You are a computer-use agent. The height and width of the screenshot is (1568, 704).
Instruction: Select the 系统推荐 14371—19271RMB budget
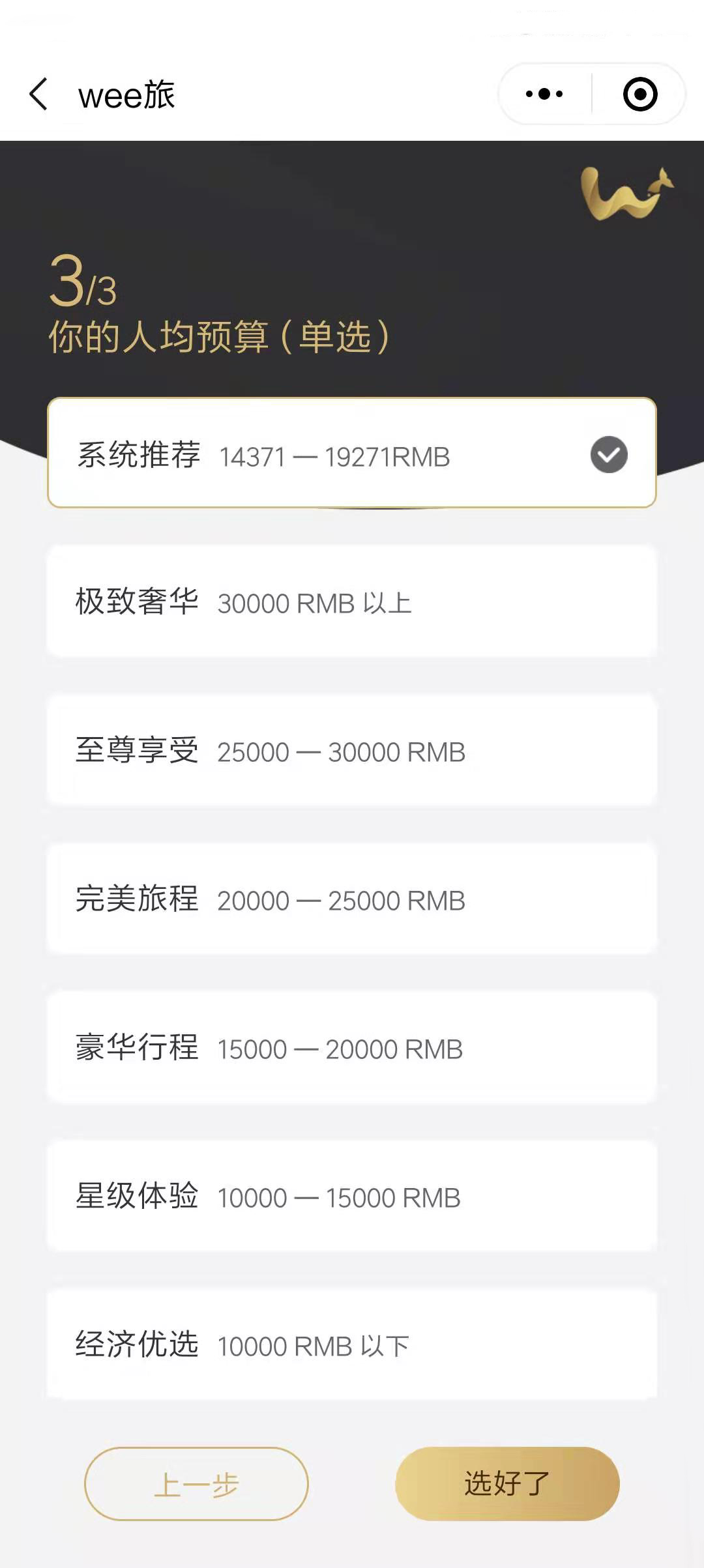click(352, 453)
